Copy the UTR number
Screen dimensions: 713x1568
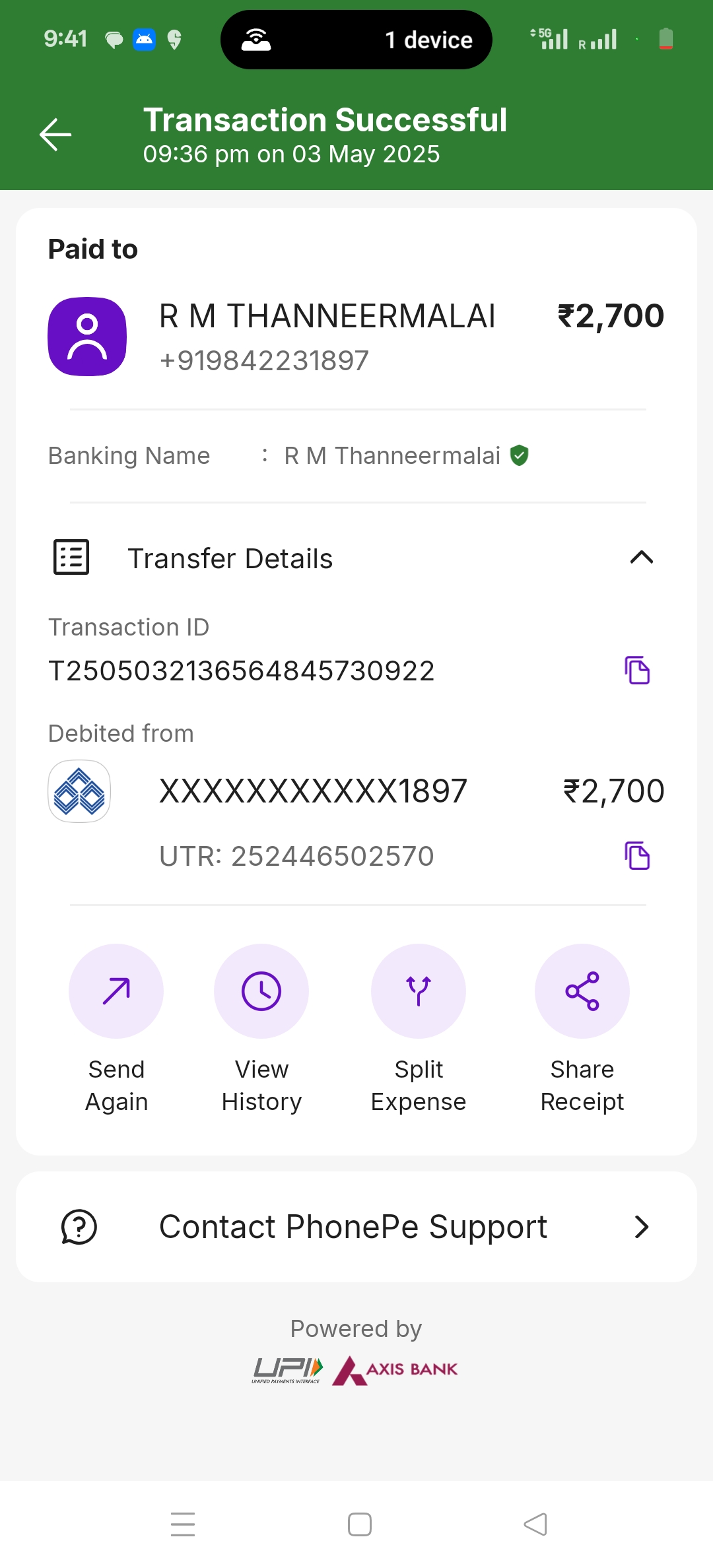[x=637, y=856]
